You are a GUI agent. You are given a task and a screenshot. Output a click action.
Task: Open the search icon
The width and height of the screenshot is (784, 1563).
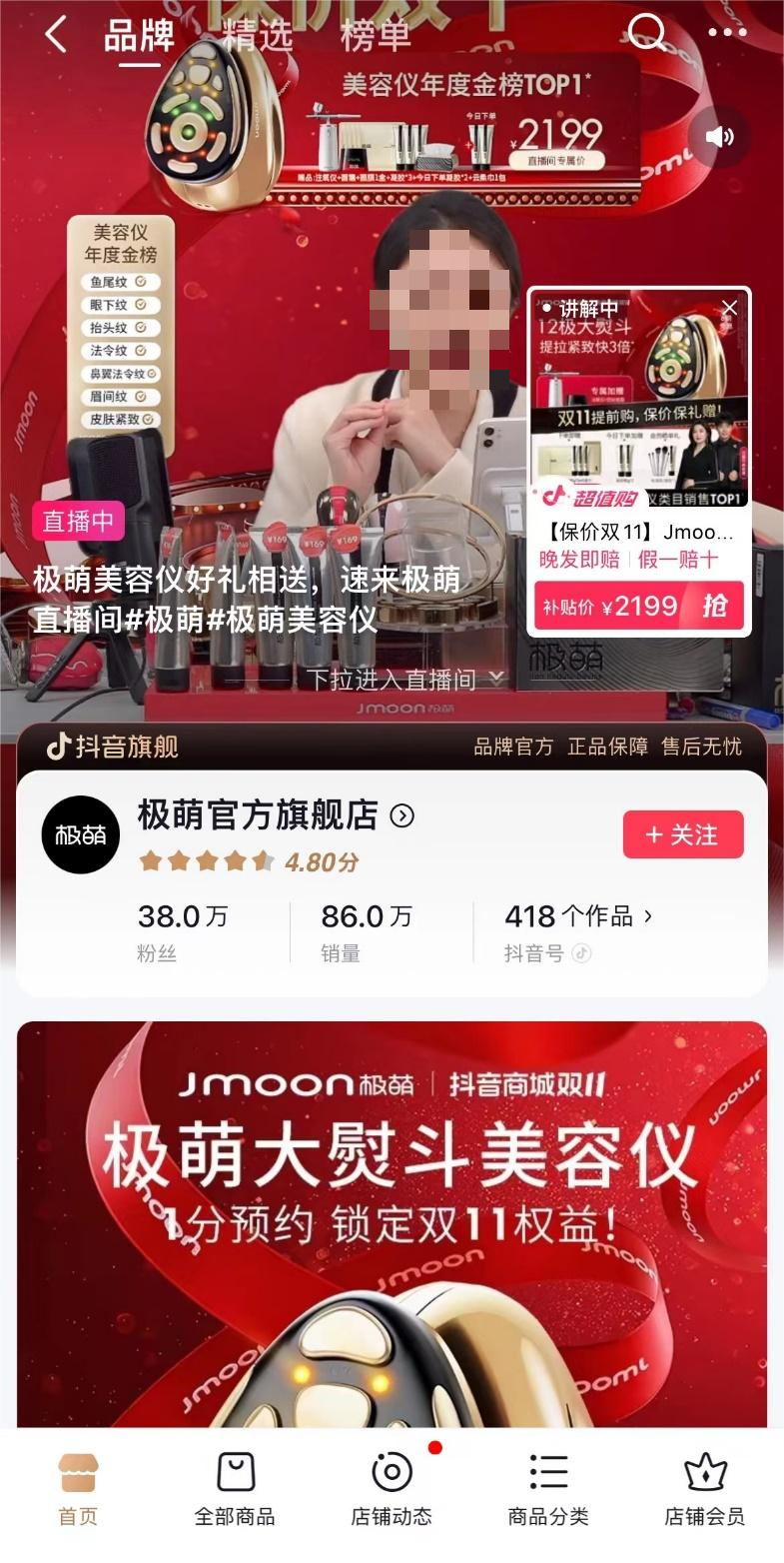(x=646, y=33)
